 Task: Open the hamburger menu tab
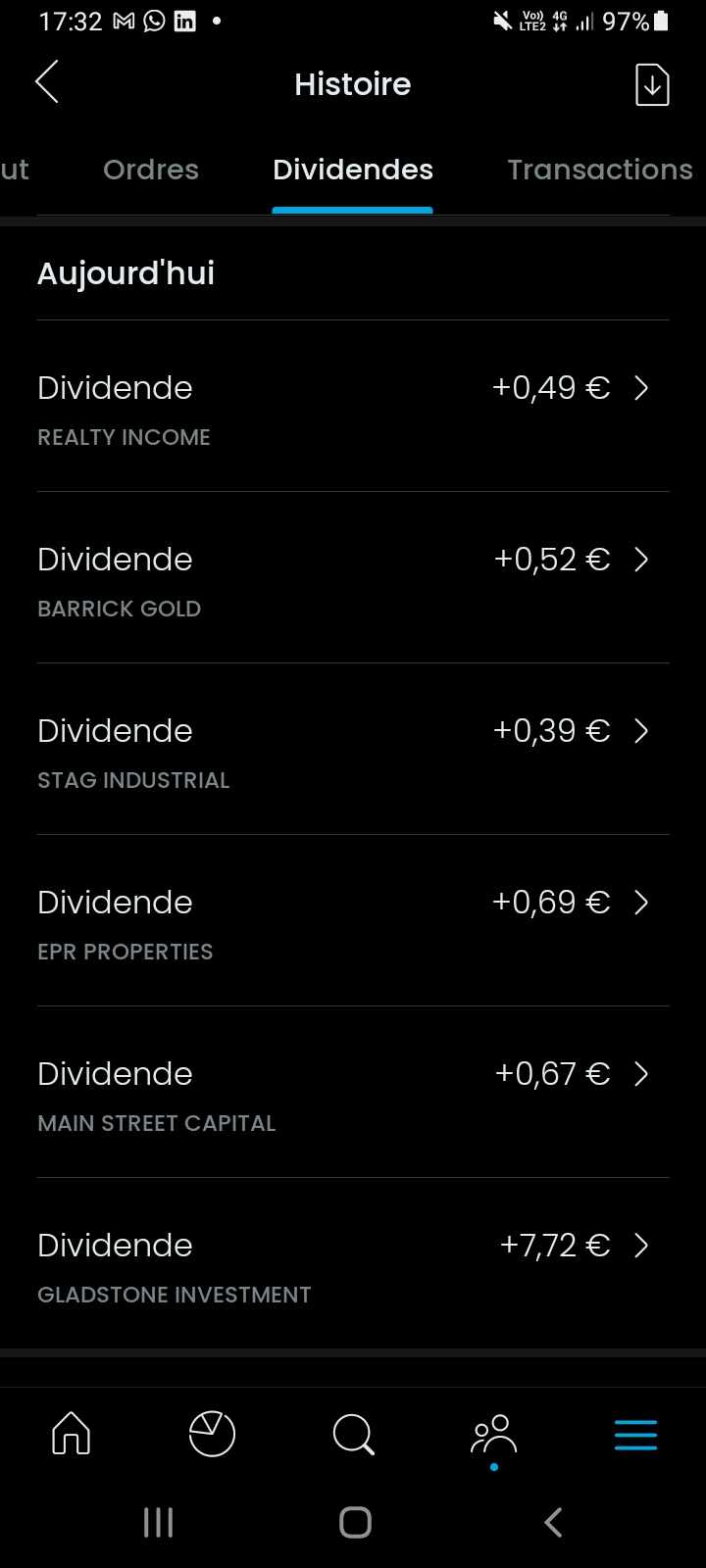[635, 1435]
